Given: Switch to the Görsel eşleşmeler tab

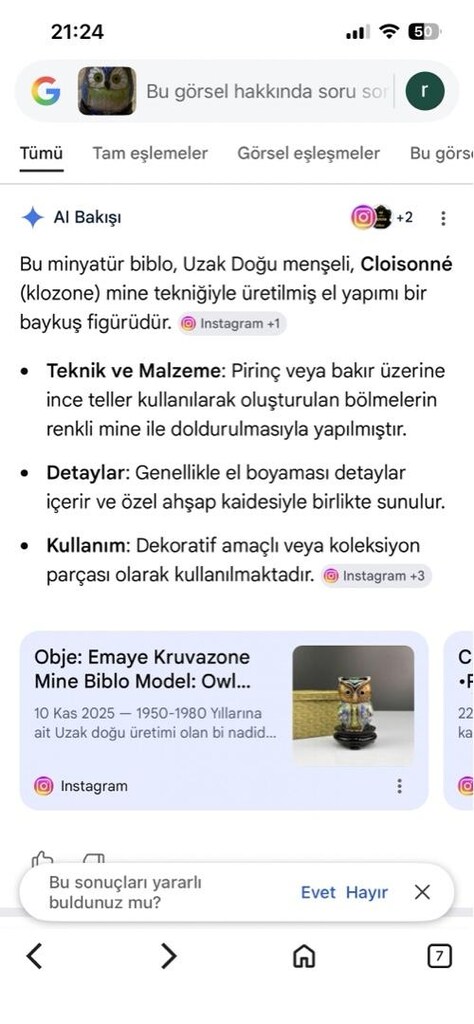Looking at the screenshot, I should pos(308,153).
